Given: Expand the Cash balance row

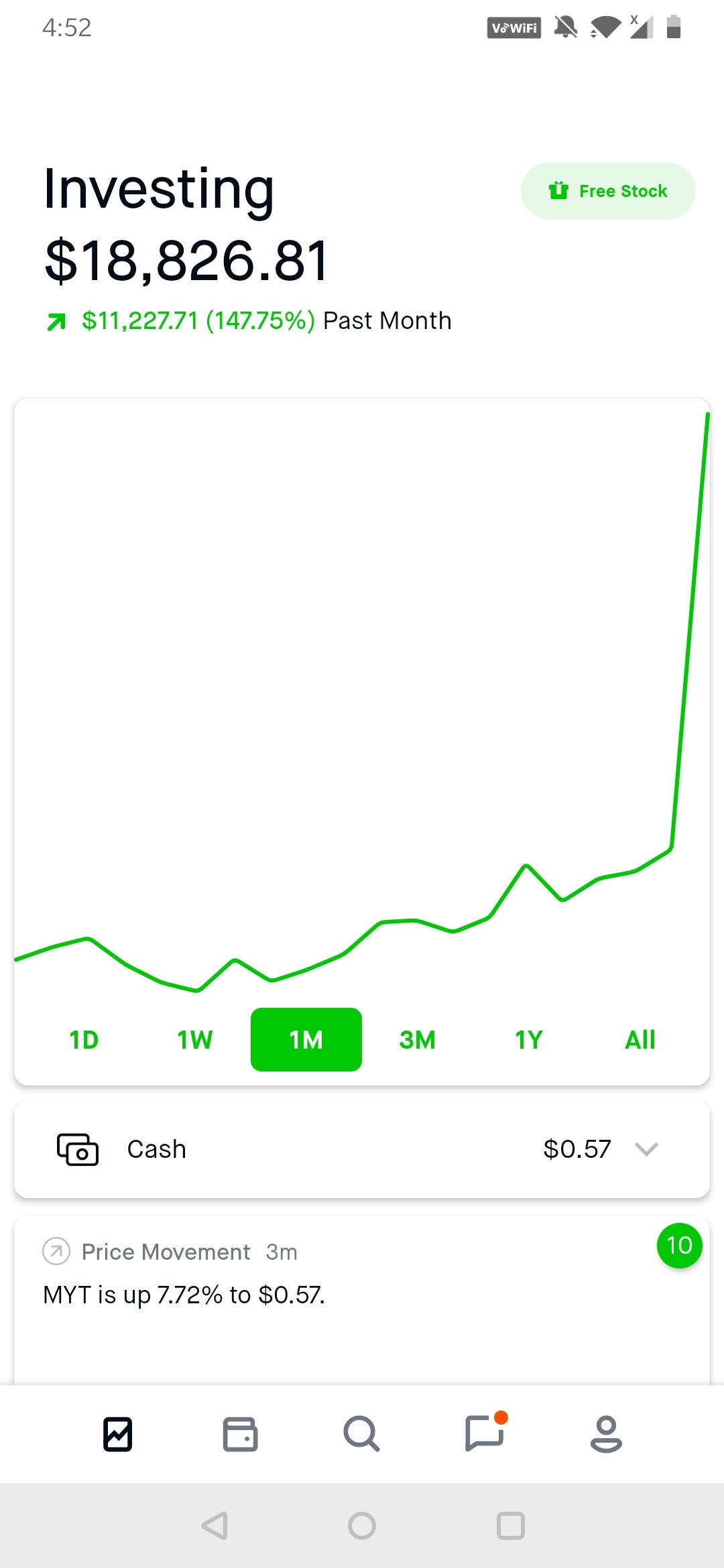Looking at the screenshot, I should click(x=646, y=1149).
